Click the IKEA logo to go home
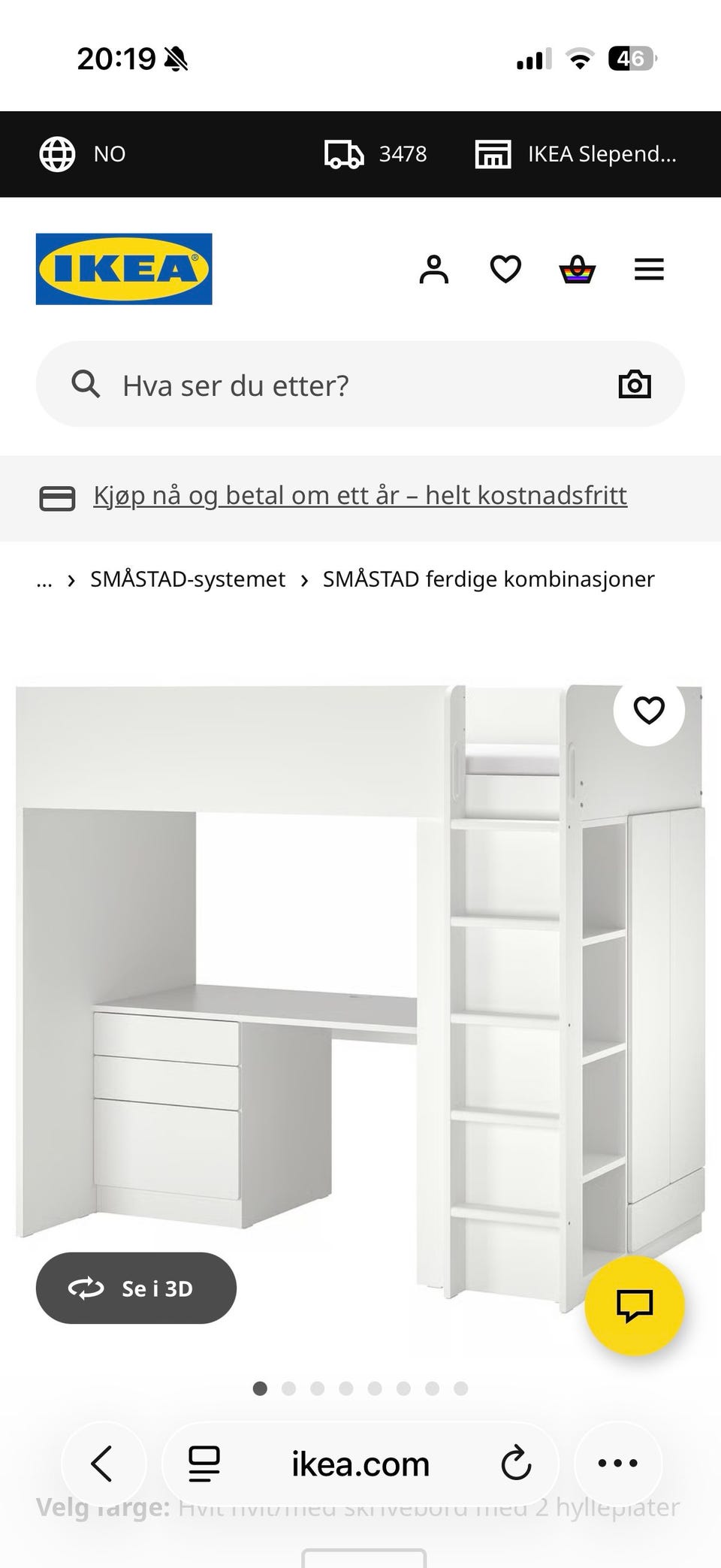The height and width of the screenshot is (1568, 721). coord(122,269)
